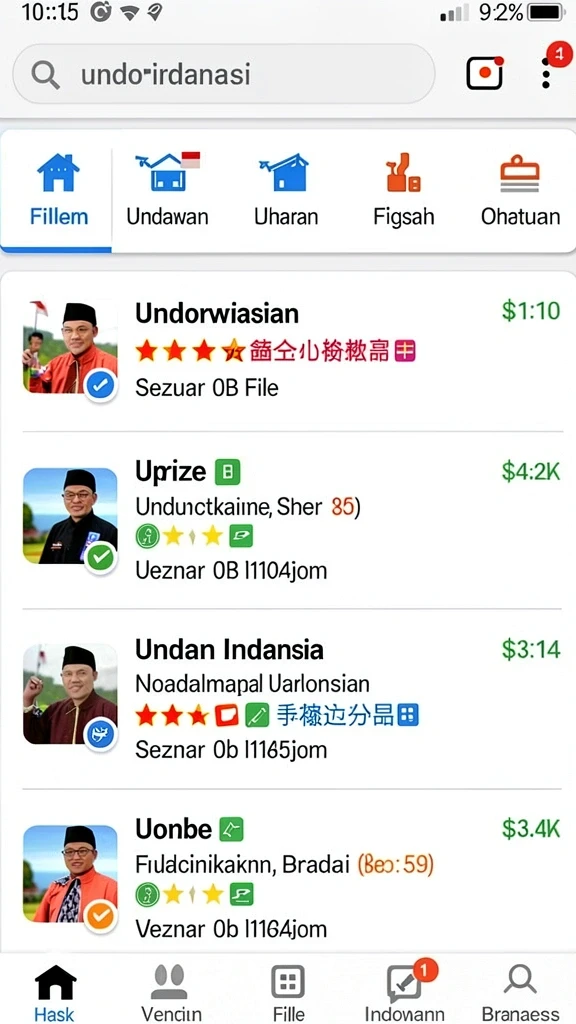Go to the Hask home tab
Image resolution: width=576 pixels, height=1024 pixels.
pyautogui.click(x=55, y=993)
